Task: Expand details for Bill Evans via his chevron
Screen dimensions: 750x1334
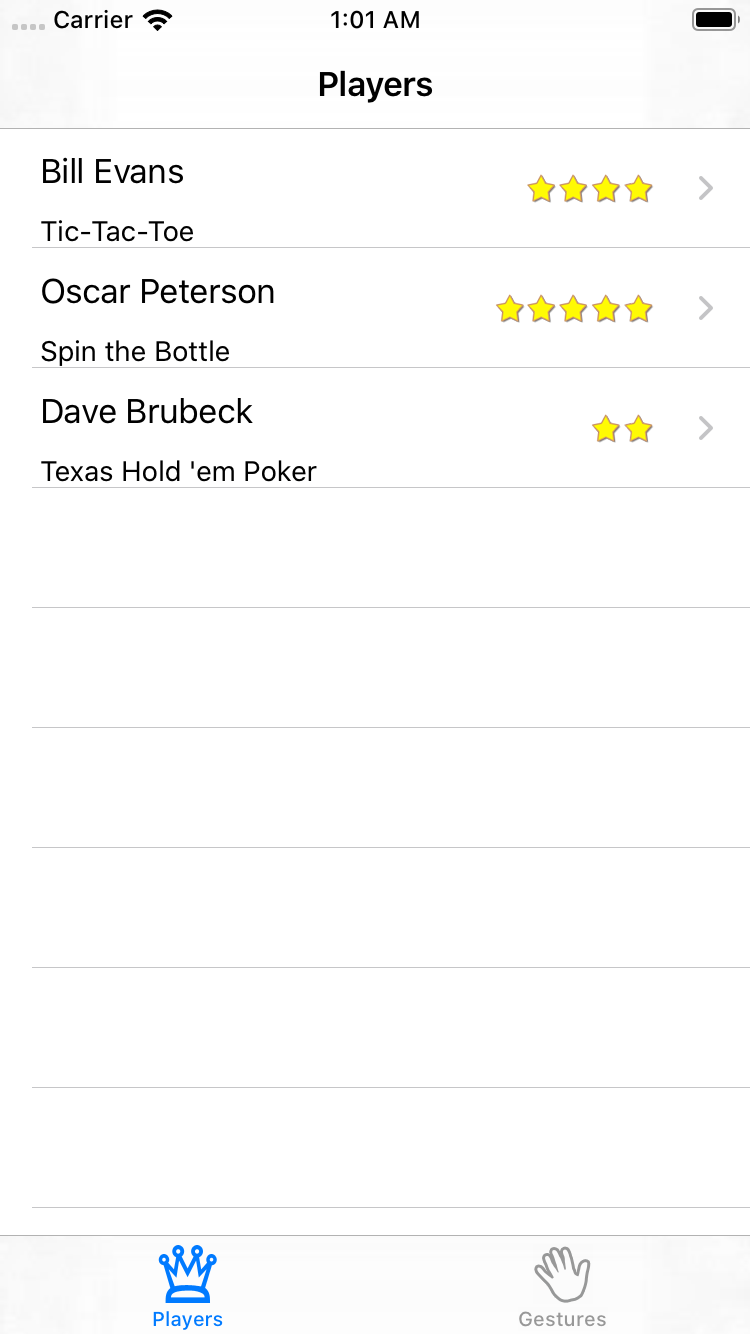Action: (706, 188)
